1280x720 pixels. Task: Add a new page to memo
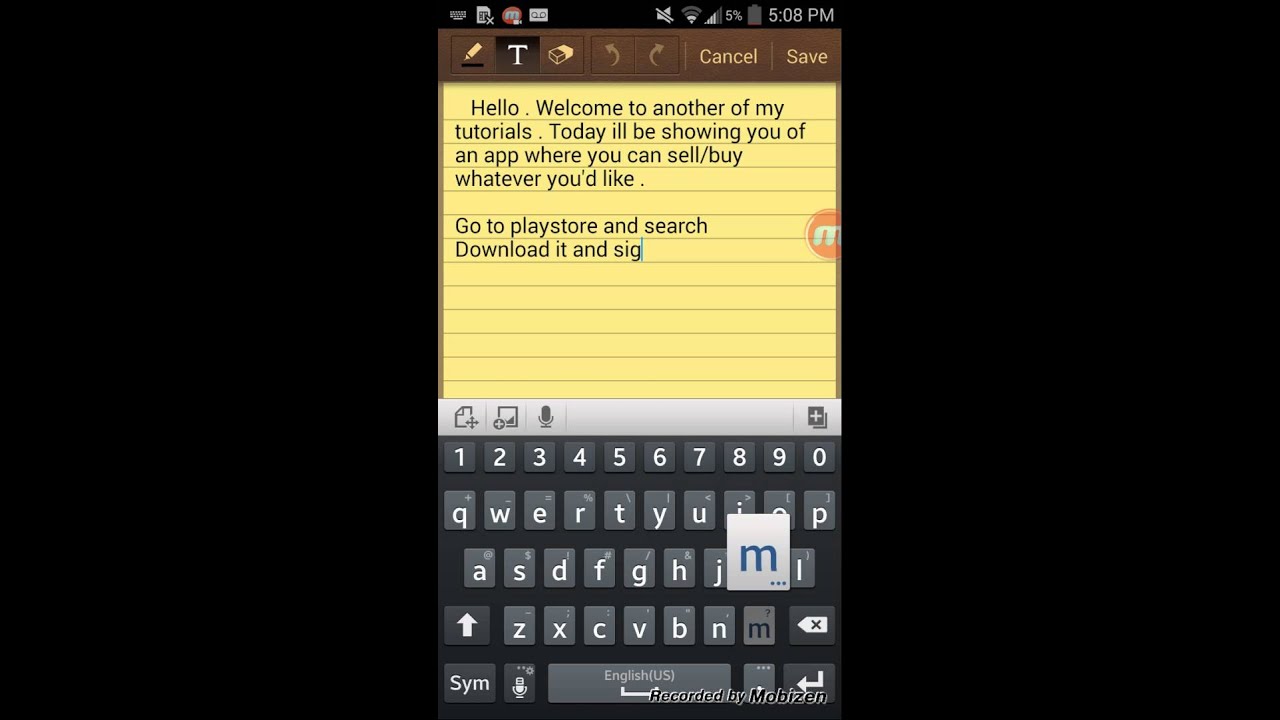click(x=817, y=417)
